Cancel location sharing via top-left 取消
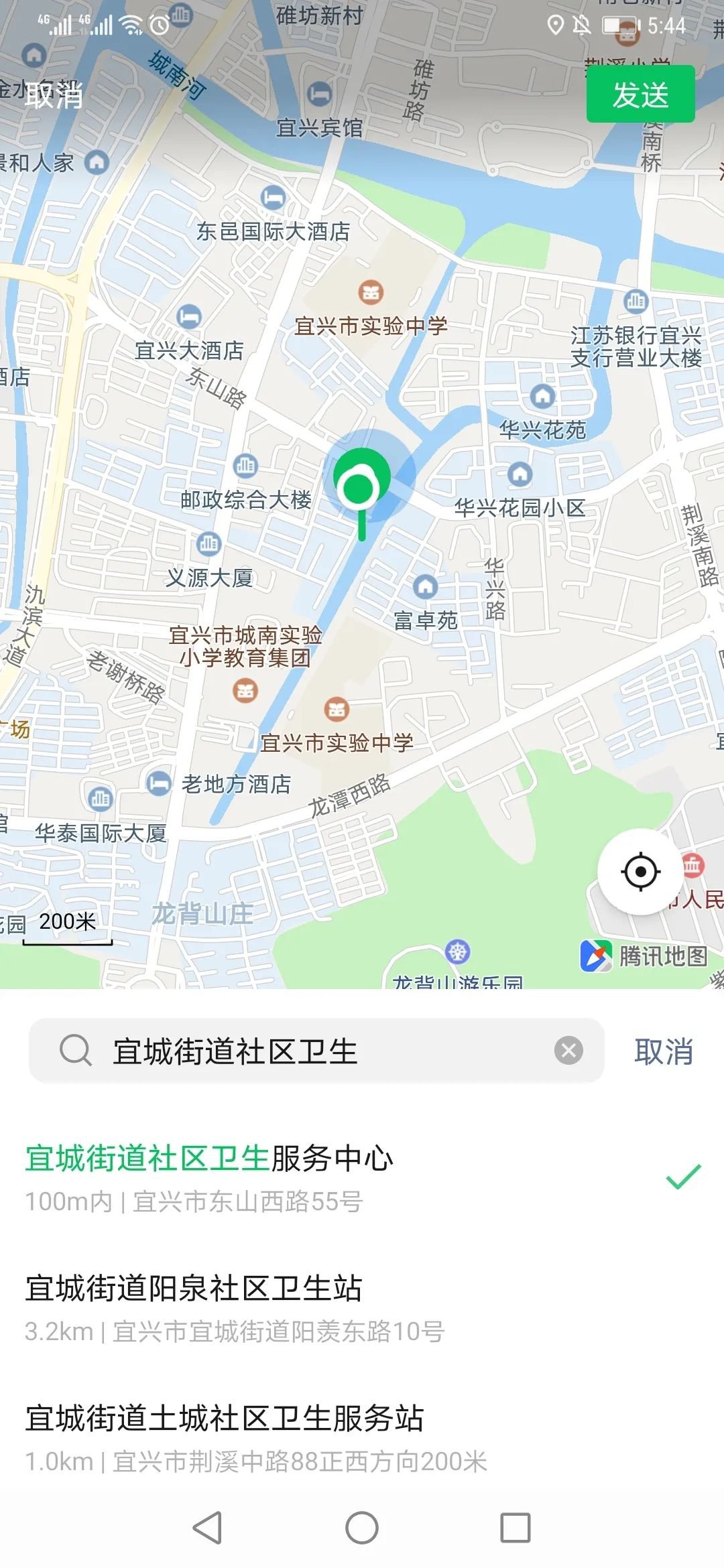This screenshot has height=1568, width=724. pyautogui.click(x=55, y=94)
